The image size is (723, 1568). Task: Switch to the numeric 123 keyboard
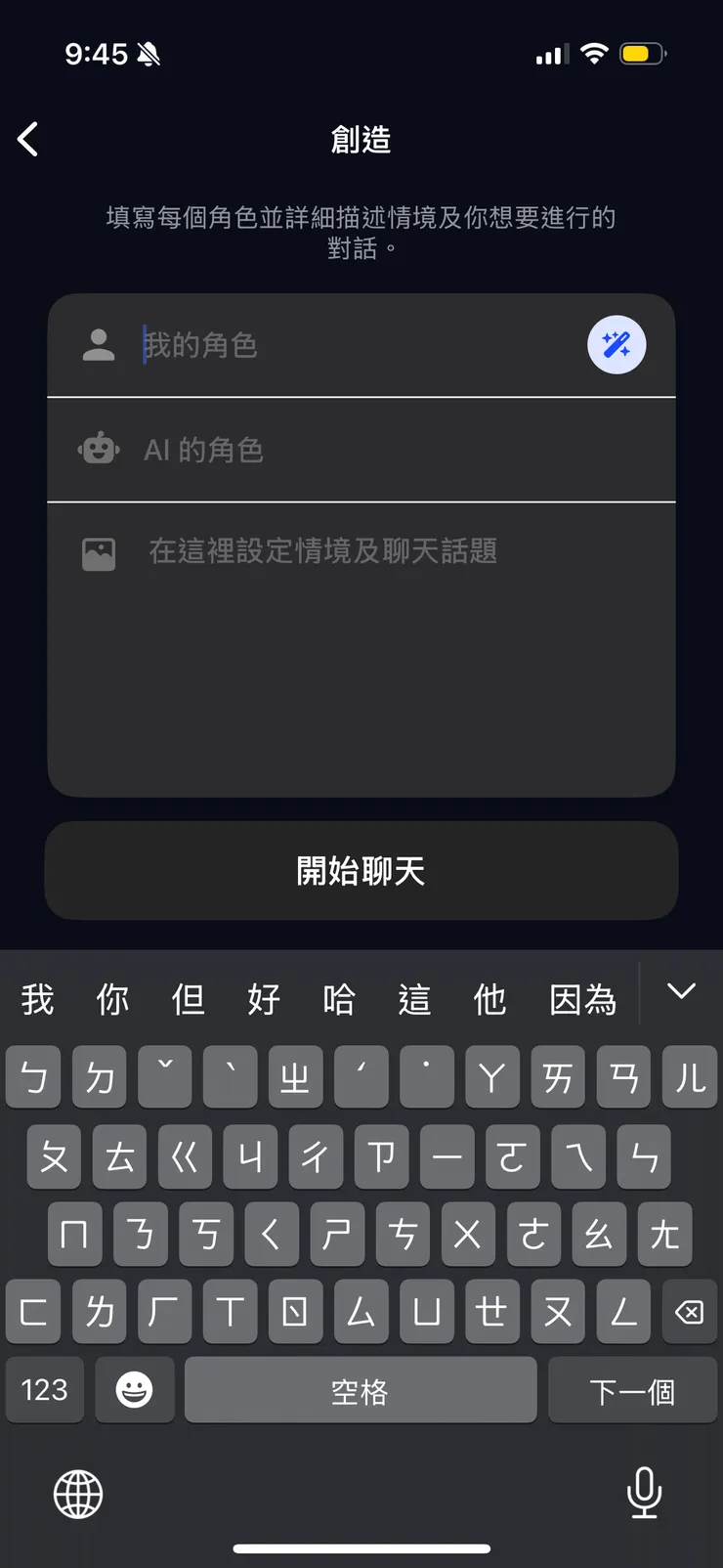[x=44, y=1390]
